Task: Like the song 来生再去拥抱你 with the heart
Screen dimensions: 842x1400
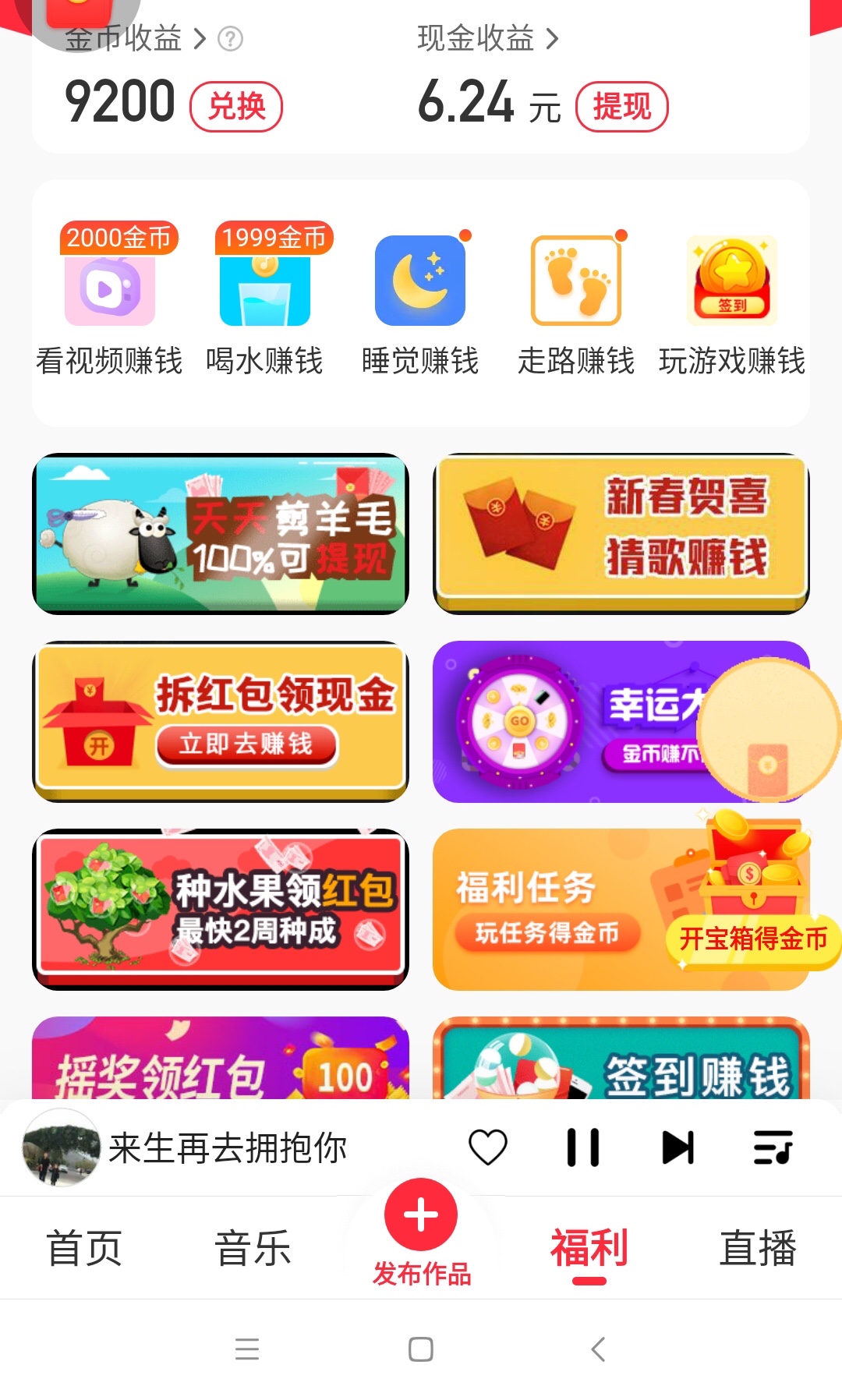Action: point(488,1146)
